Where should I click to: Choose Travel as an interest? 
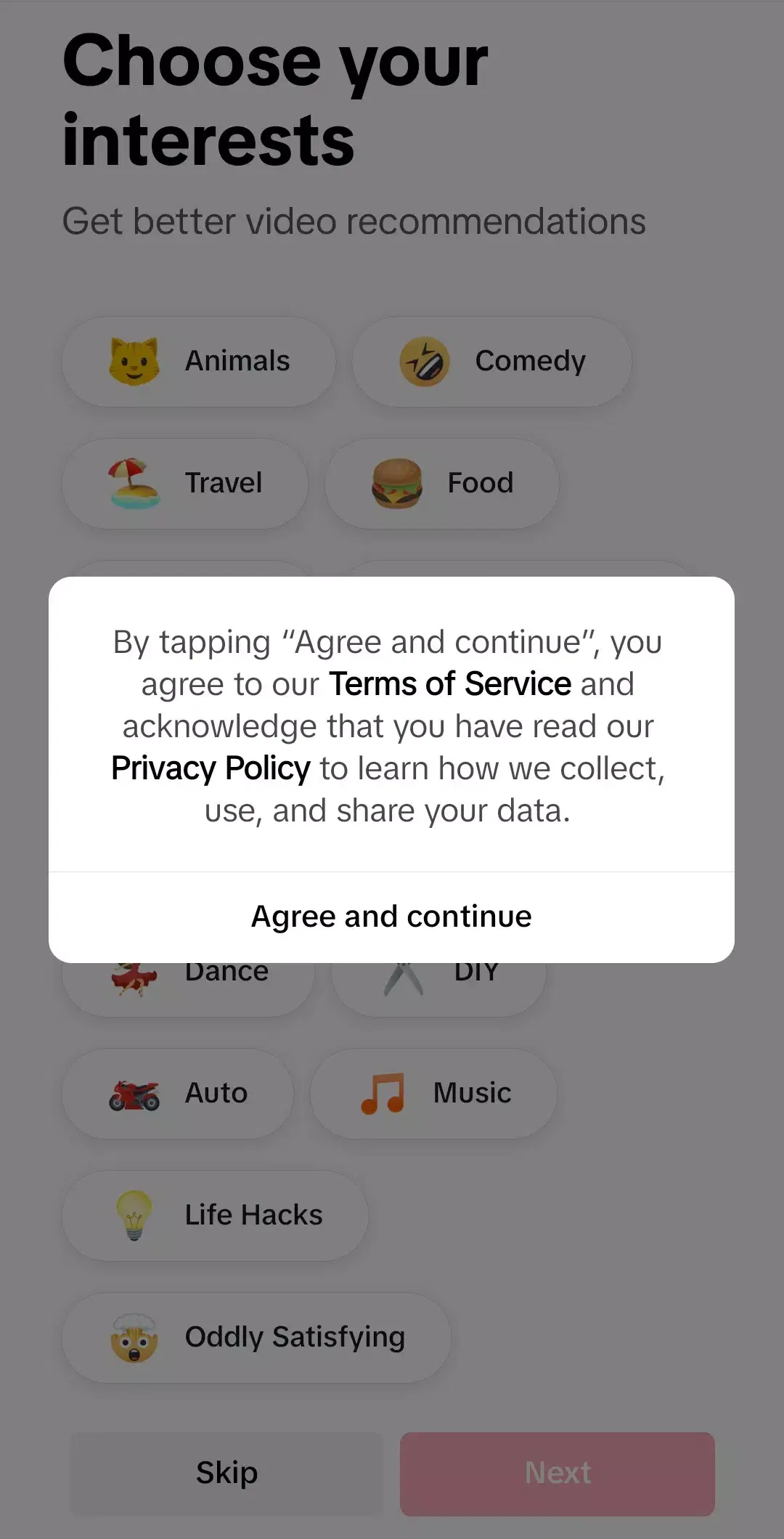pyautogui.click(x=185, y=483)
